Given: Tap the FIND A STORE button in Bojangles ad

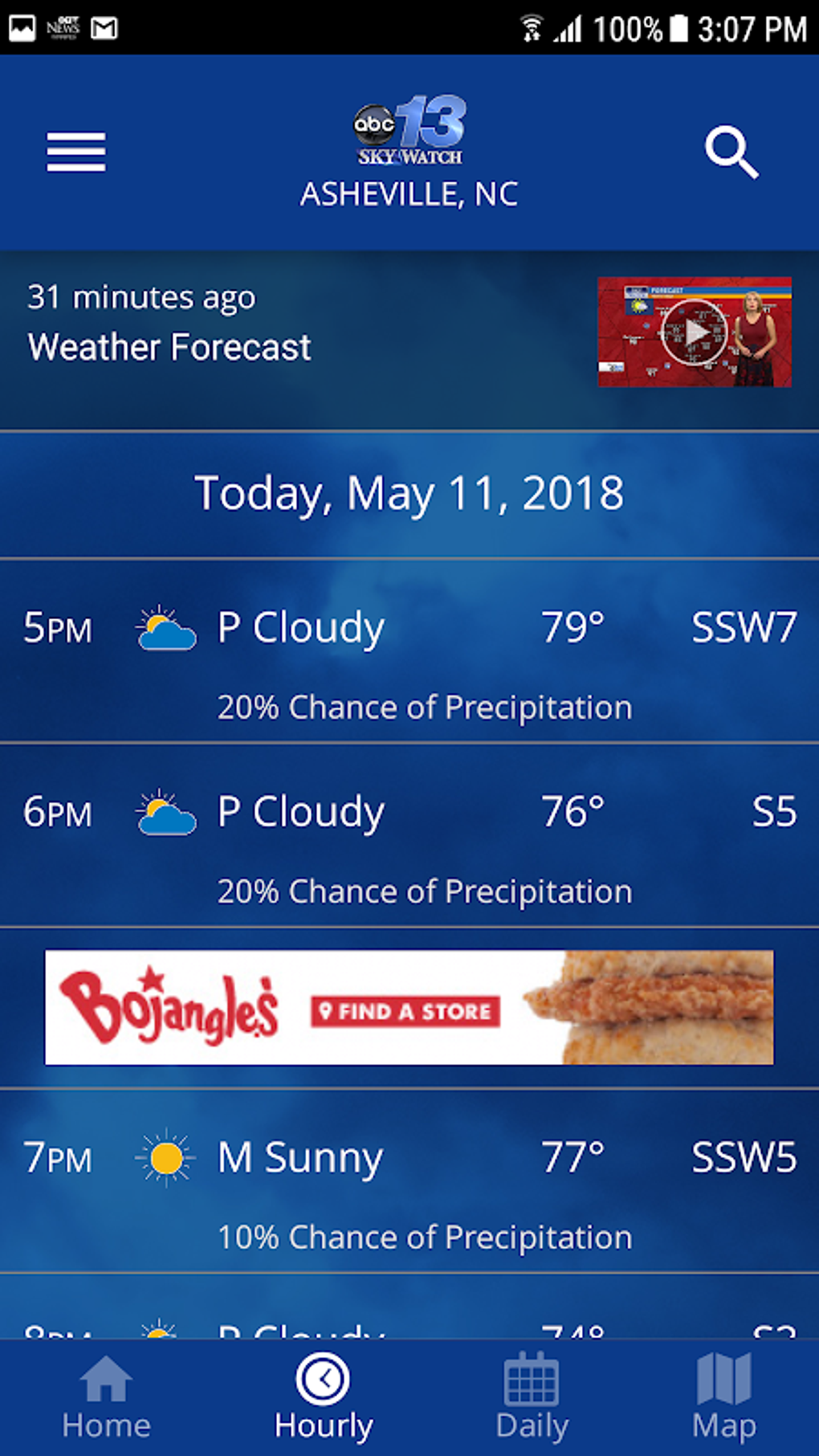Looking at the screenshot, I should pos(404,1011).
